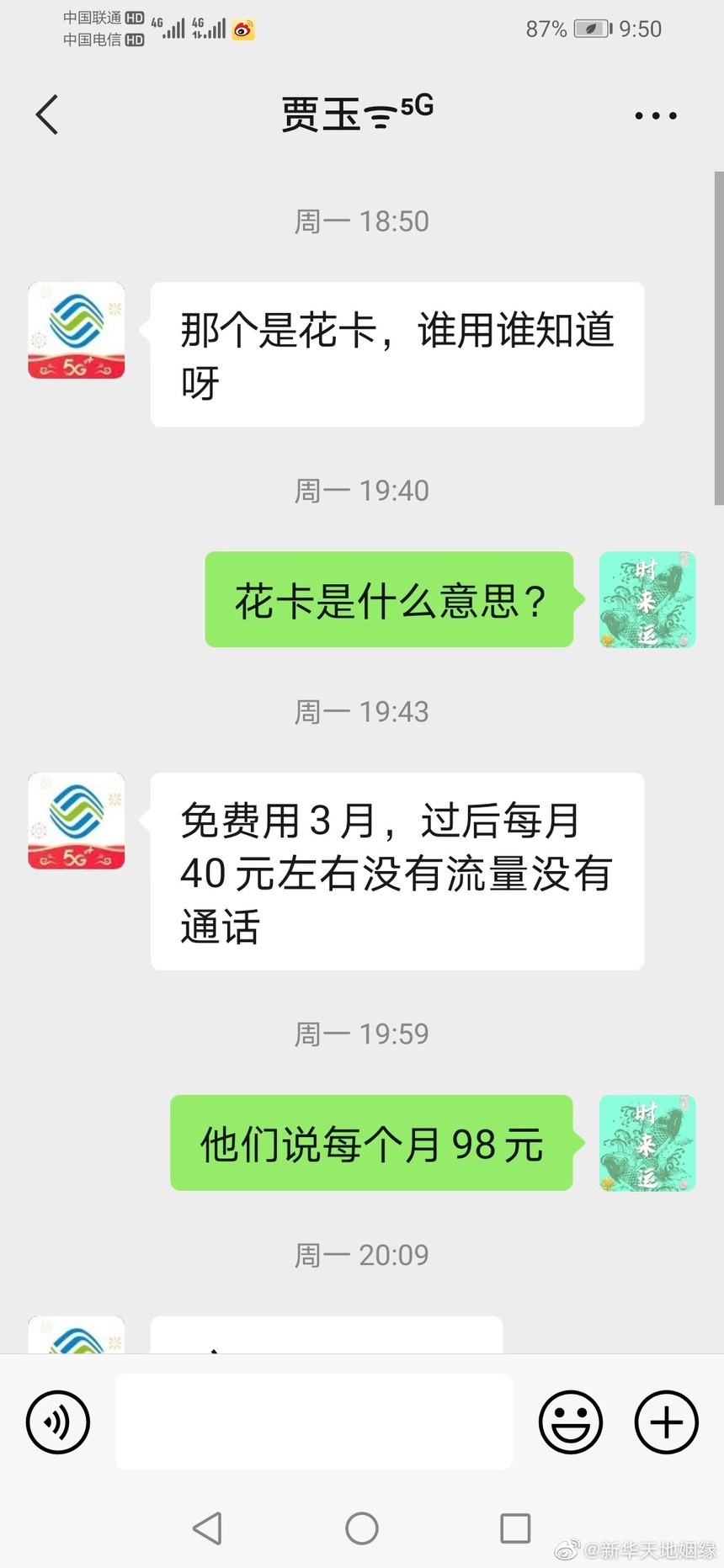Viewport: 724px width, 1568px height.
Task: Tap the system home button
Action: pyautogui.click(x=362, y=1528)
